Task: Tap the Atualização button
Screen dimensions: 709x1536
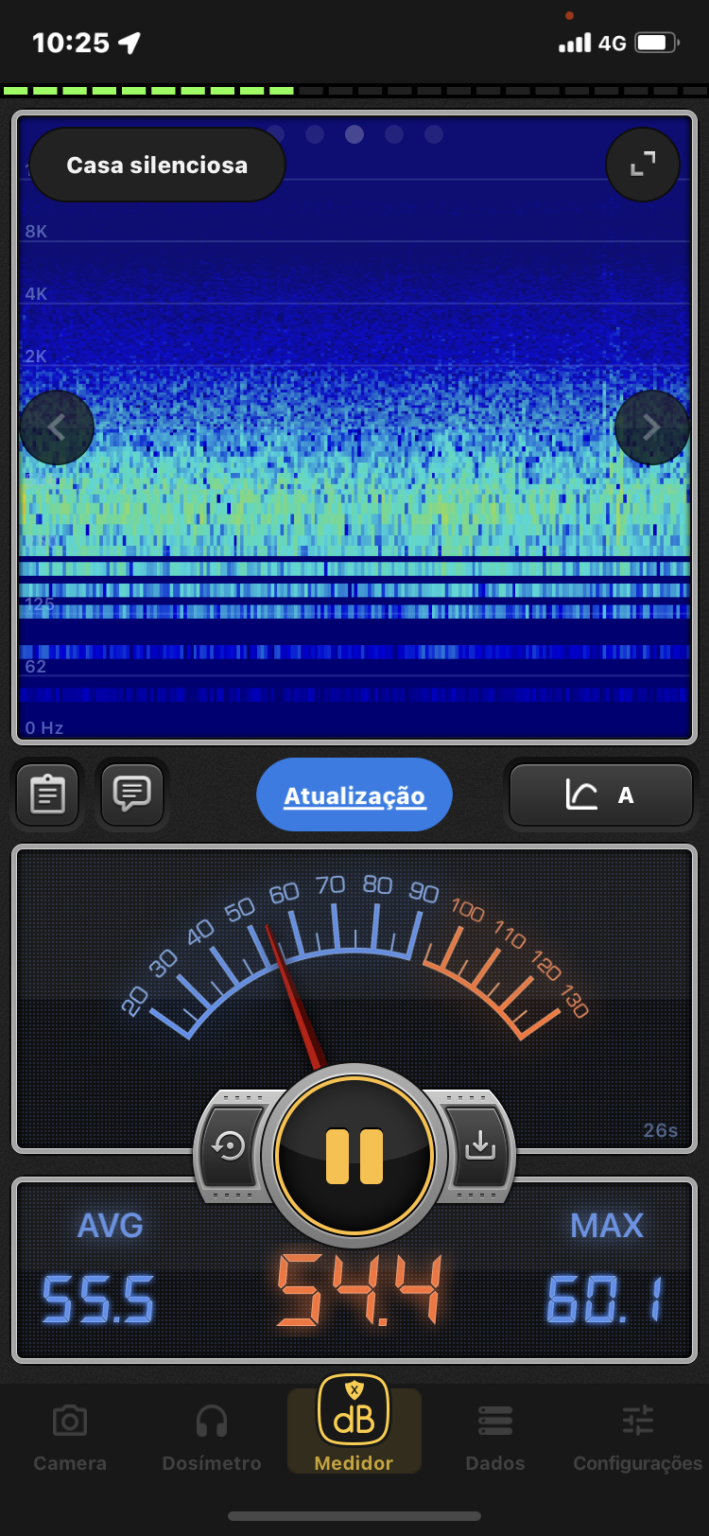Action: click(354, 796)
